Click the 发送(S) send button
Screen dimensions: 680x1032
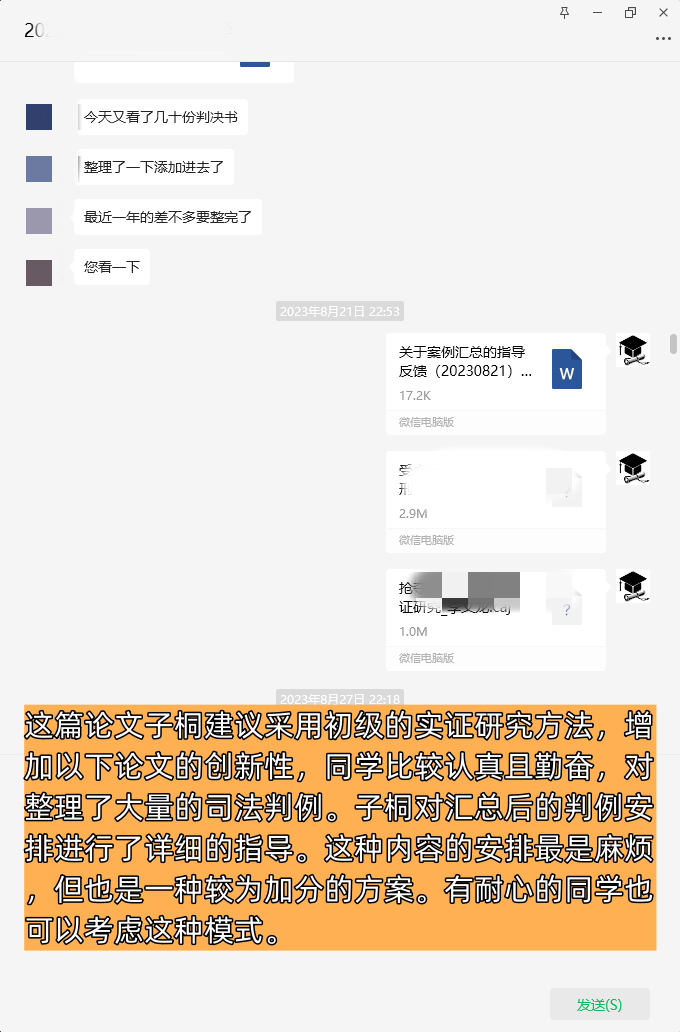pos(599,1004)
